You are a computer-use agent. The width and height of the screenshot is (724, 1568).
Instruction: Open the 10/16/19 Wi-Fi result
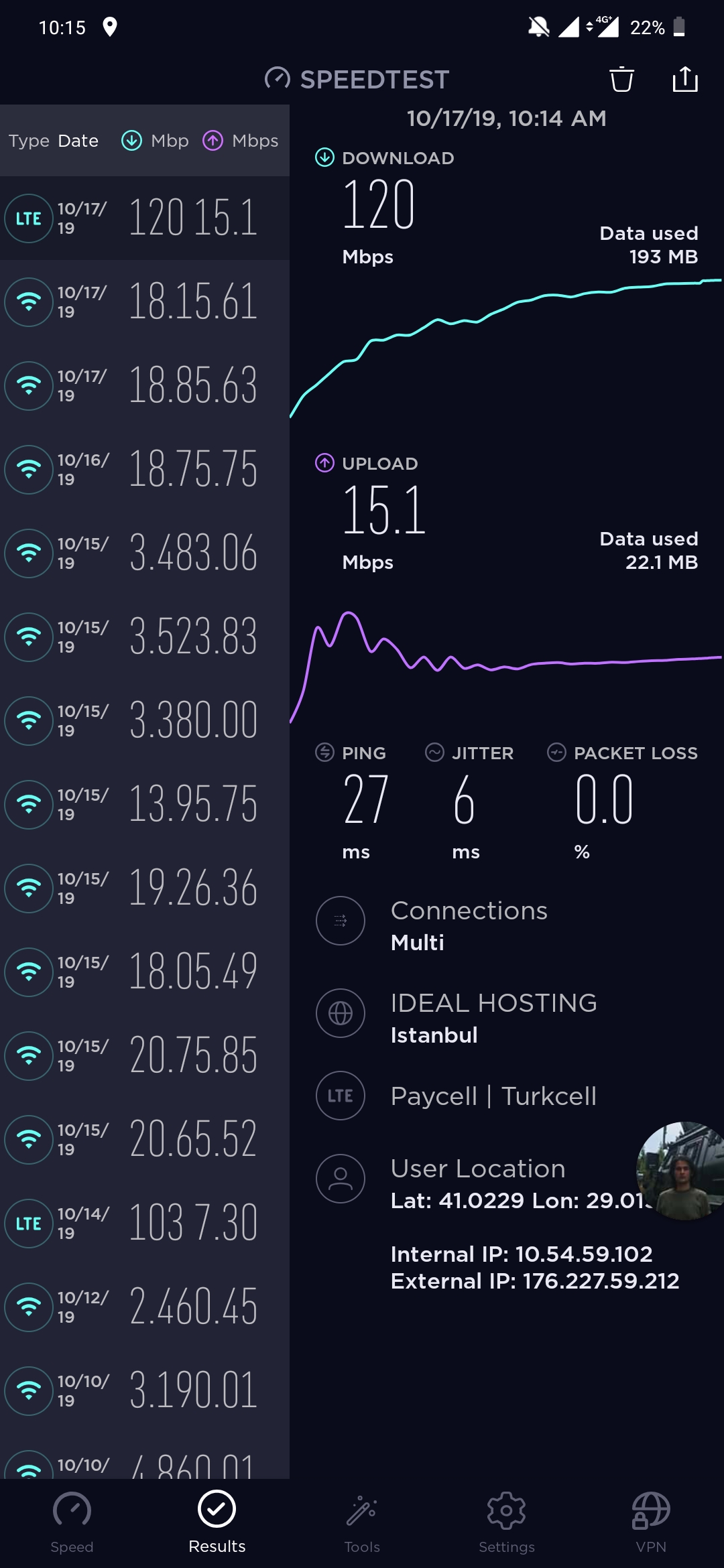pyautogui.click(x=145, y=469)
